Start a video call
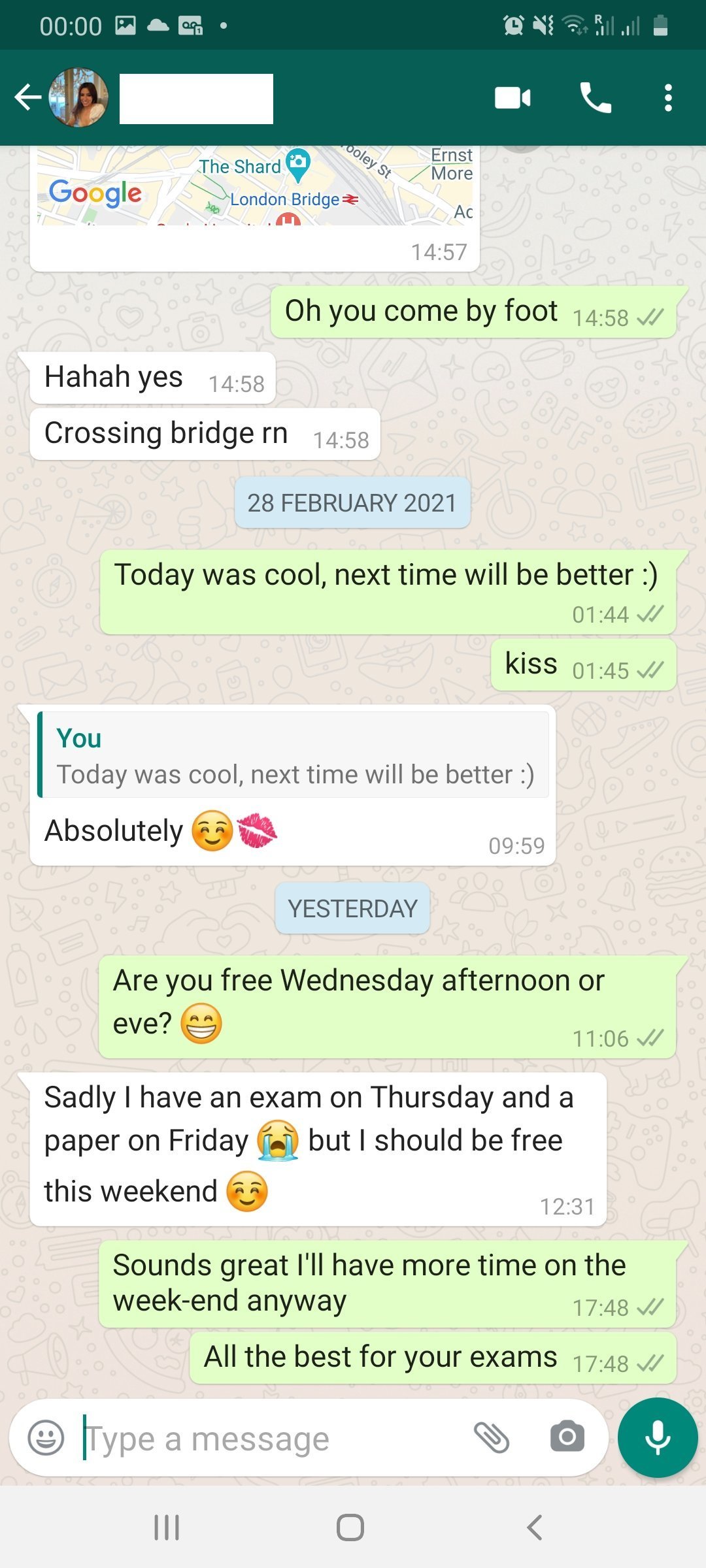The height and width of the screenshot is (1568, 706). (513, 98)
